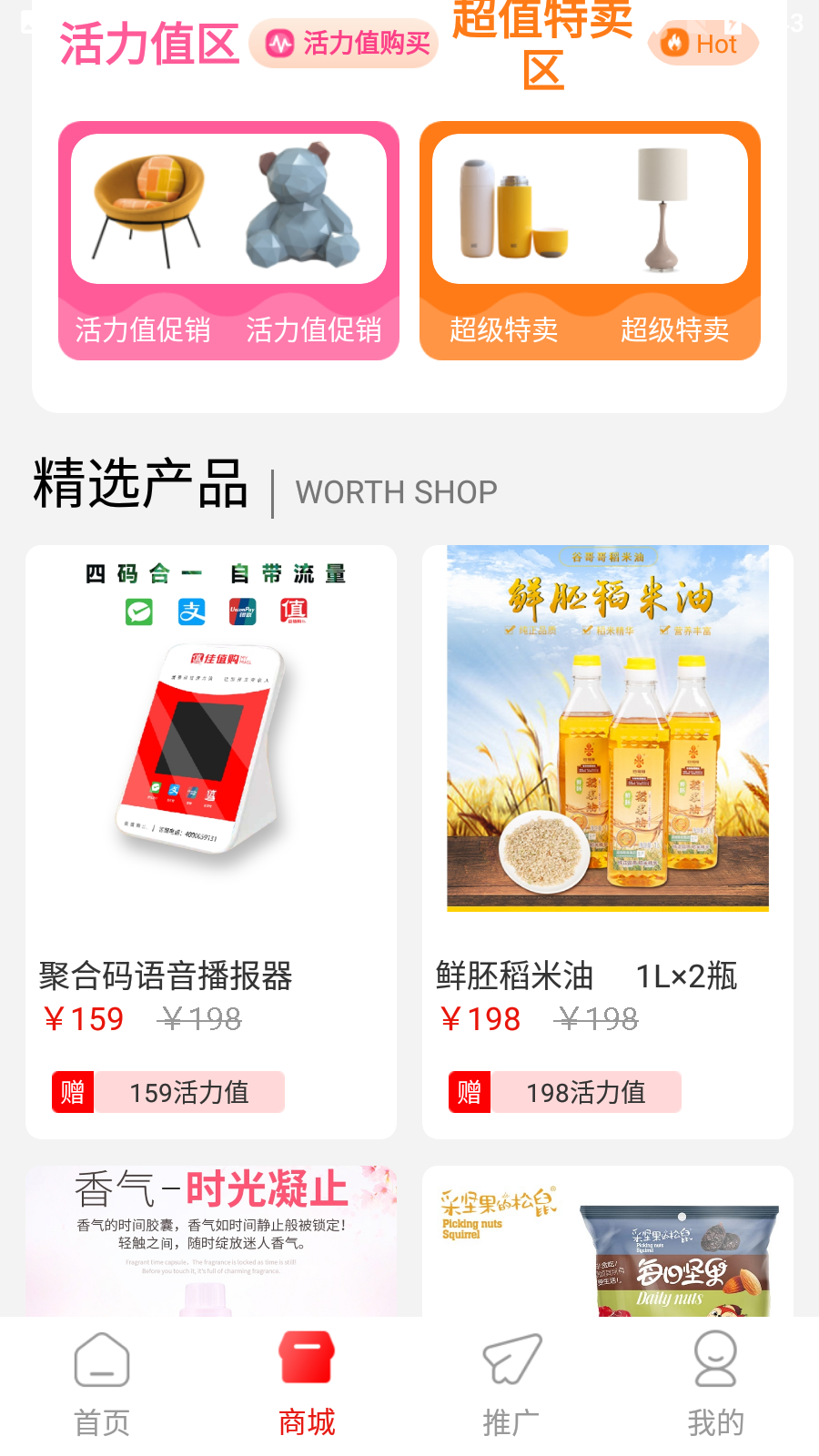Open the second 超级特卖 super sale link
Screen dimensions: 819x1456
[x=675, y=331]
